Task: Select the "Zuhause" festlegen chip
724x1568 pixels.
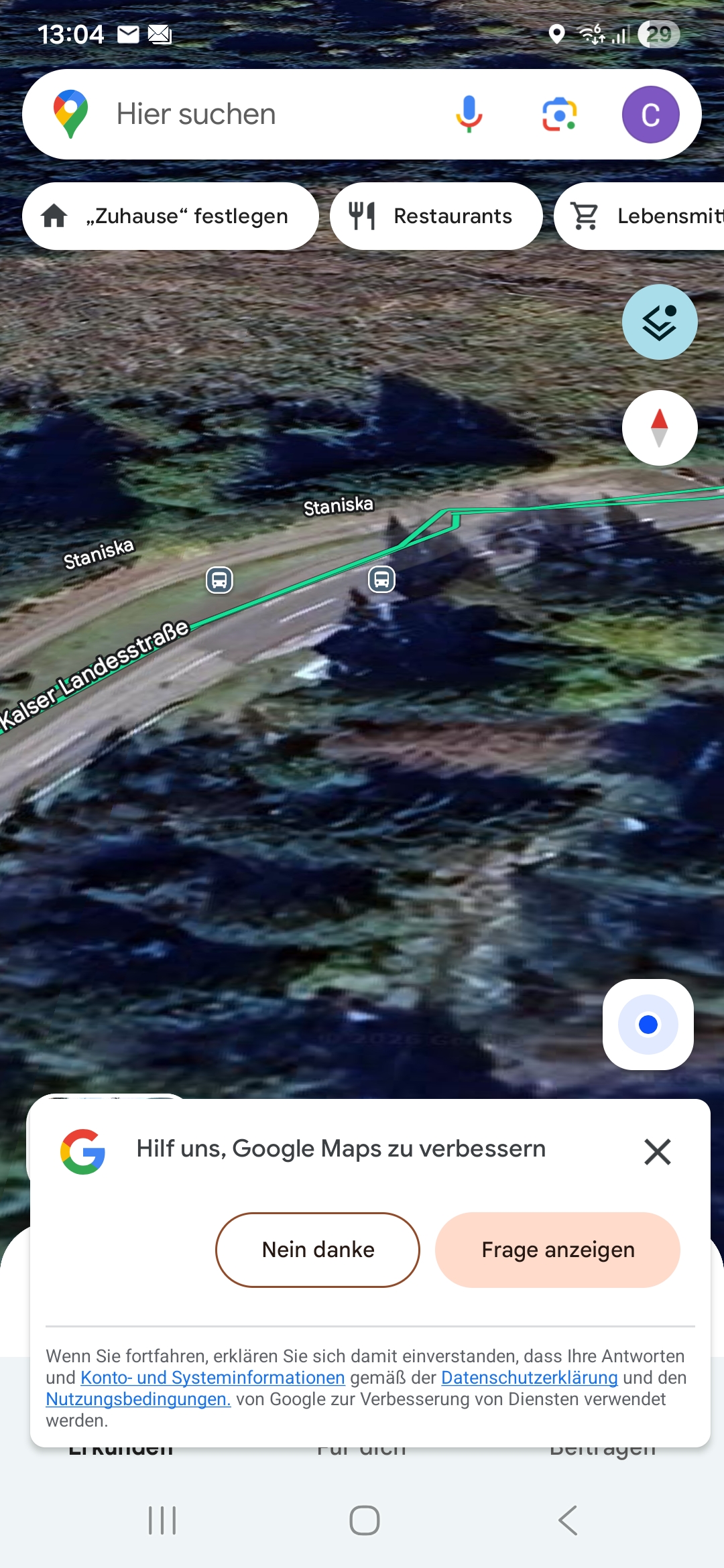Action: [x=170, y=216]
